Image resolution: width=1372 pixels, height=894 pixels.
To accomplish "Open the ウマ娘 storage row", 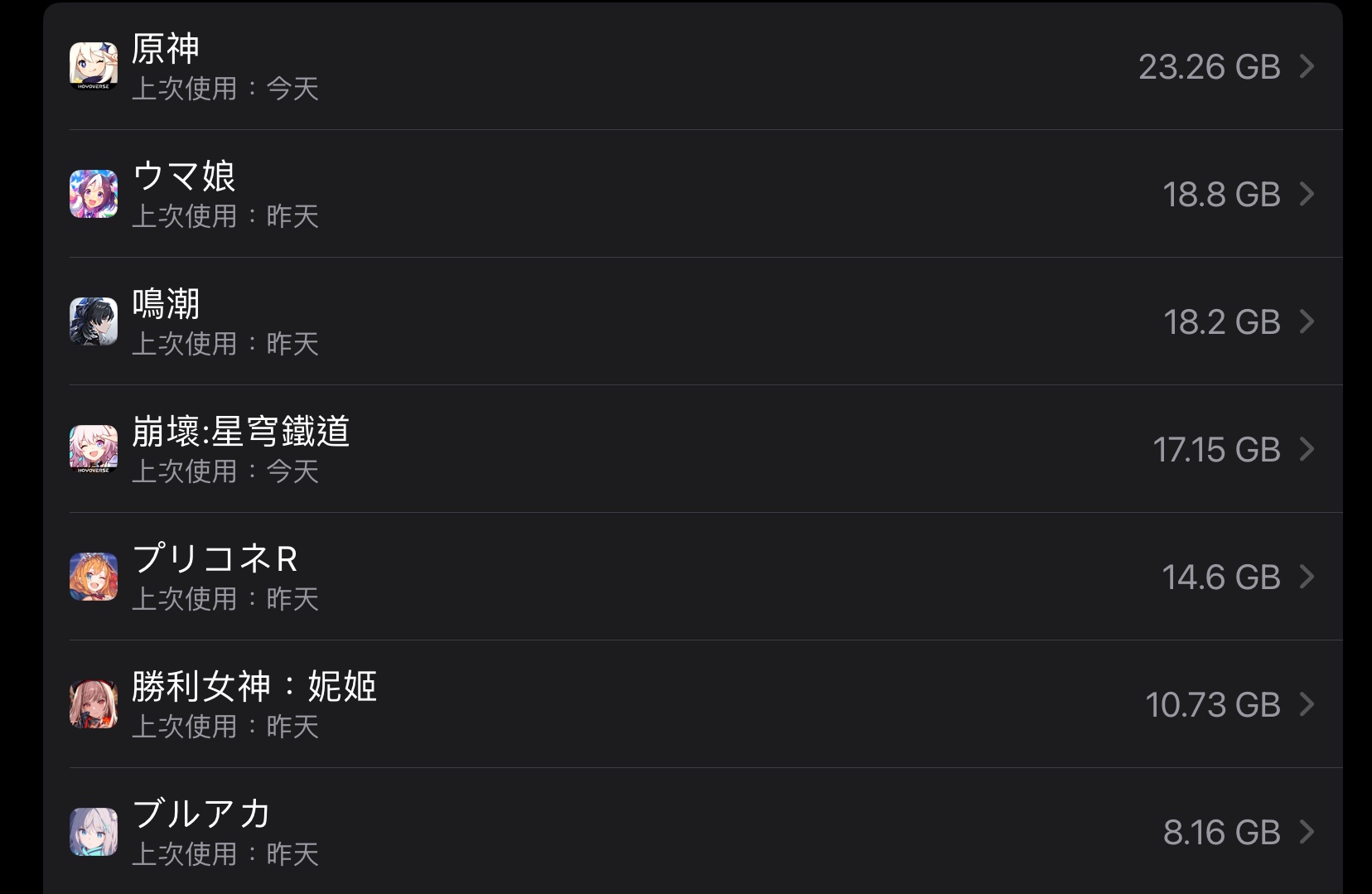I will click(692, 195).
